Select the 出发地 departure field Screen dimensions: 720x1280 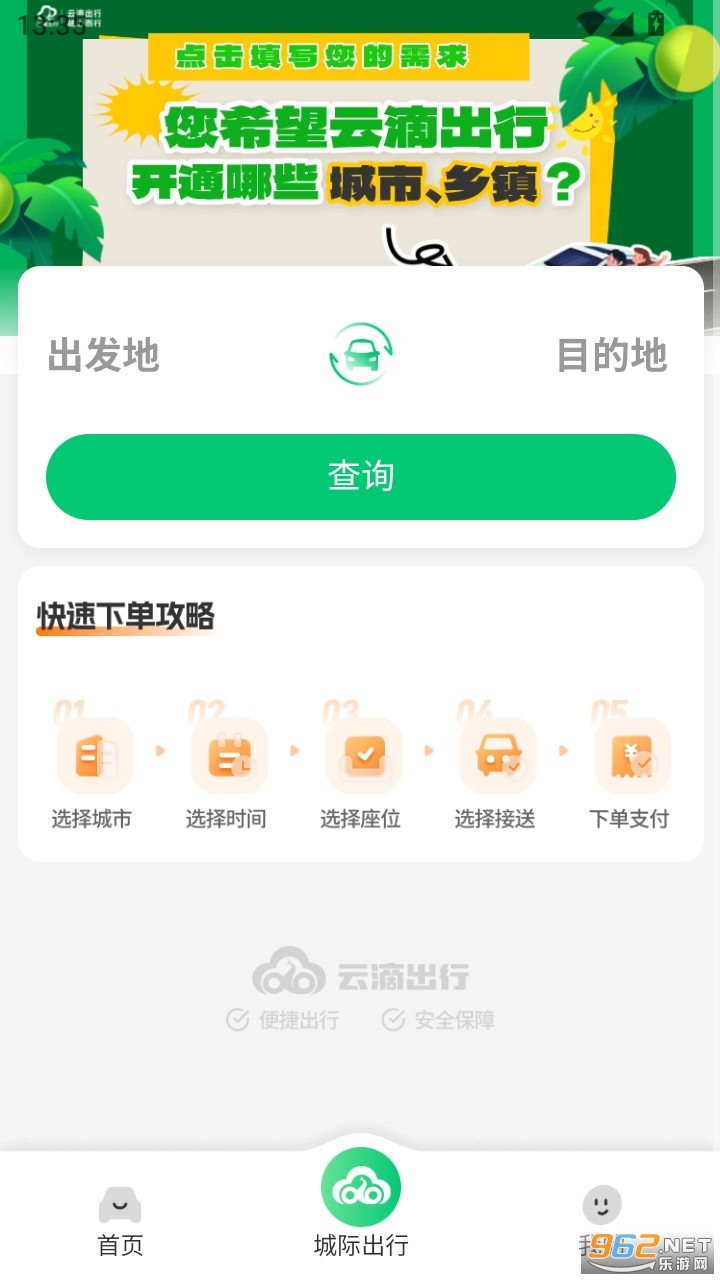coord(104,355)
